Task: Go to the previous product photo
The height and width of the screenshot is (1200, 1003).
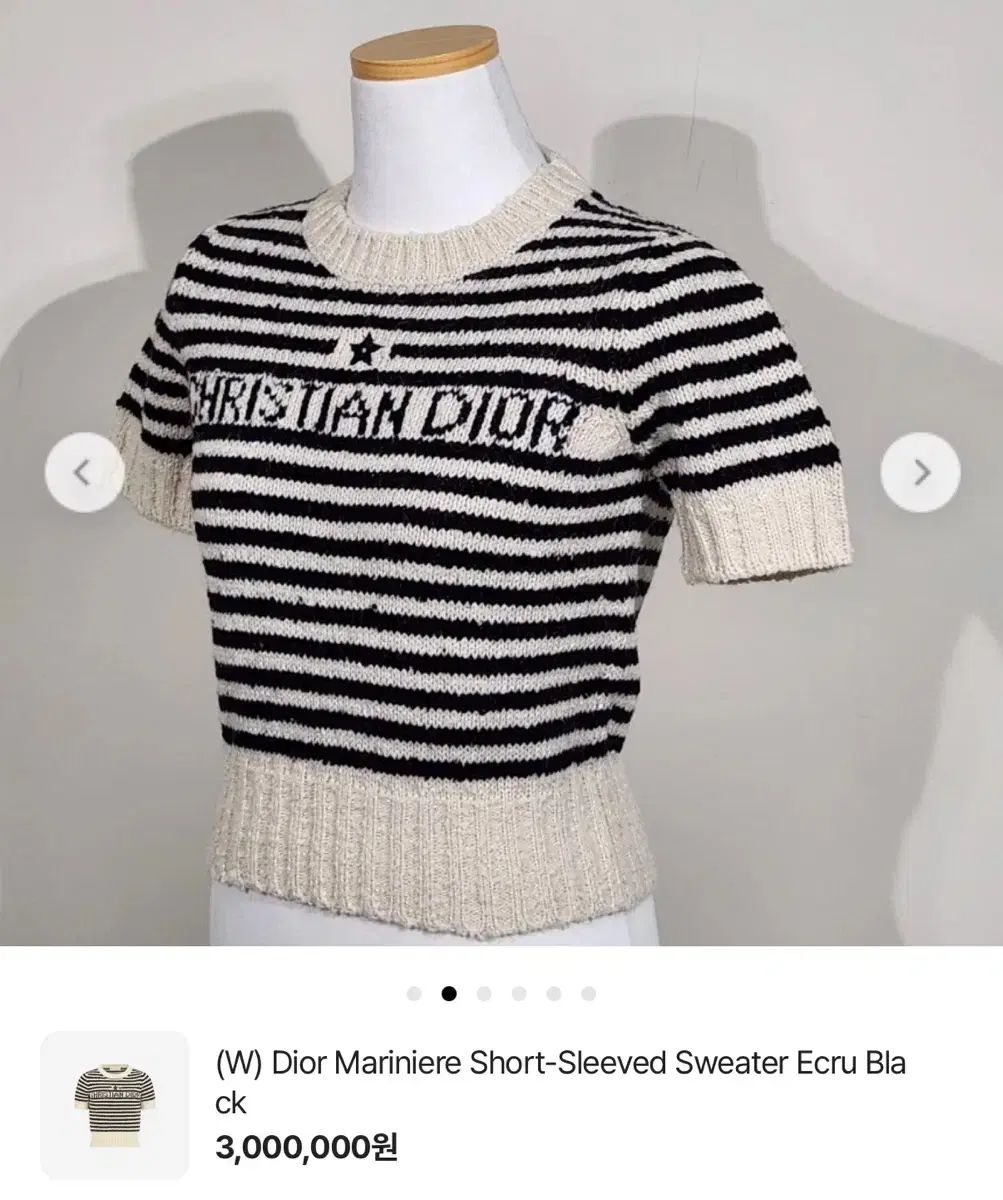Action: [84, 472]
